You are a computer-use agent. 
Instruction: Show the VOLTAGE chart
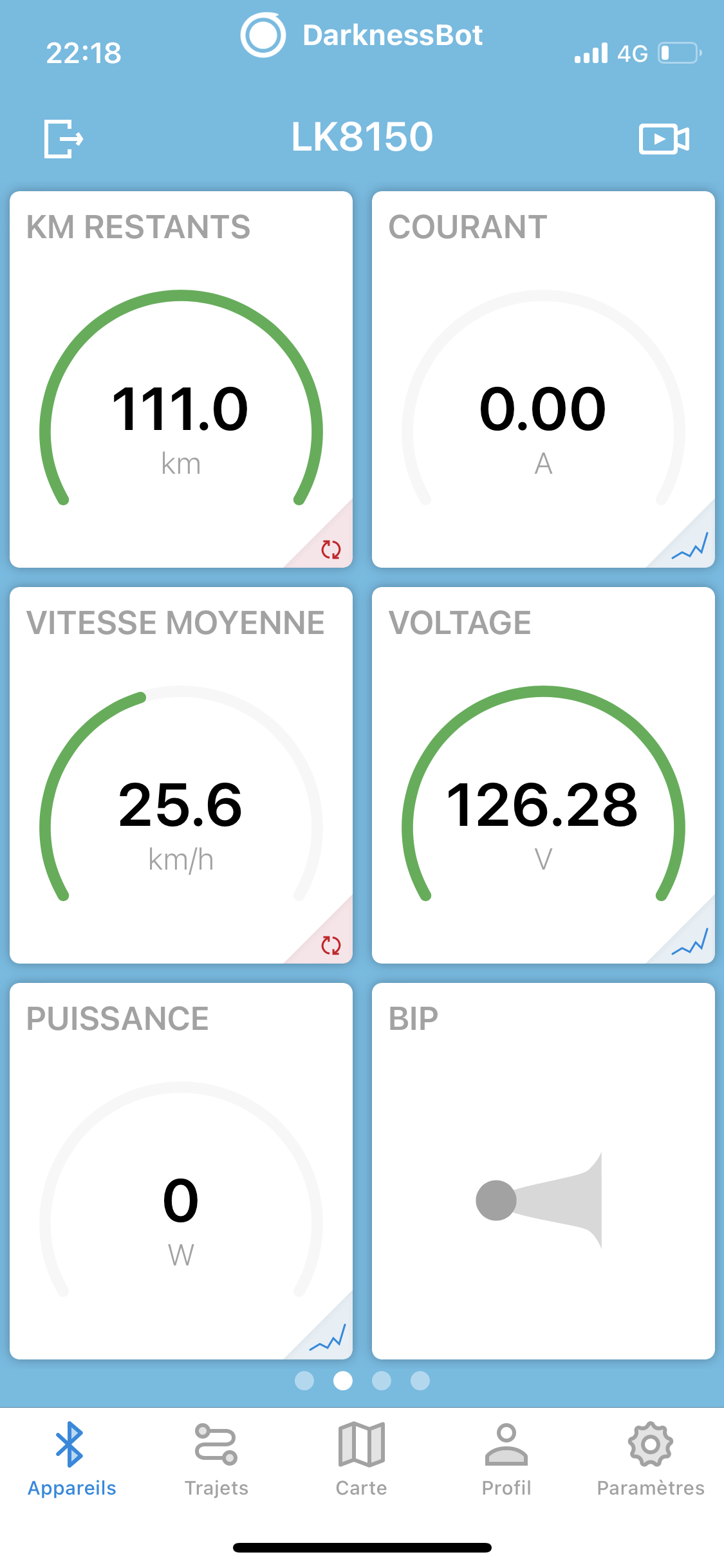(x=691, y=942)
